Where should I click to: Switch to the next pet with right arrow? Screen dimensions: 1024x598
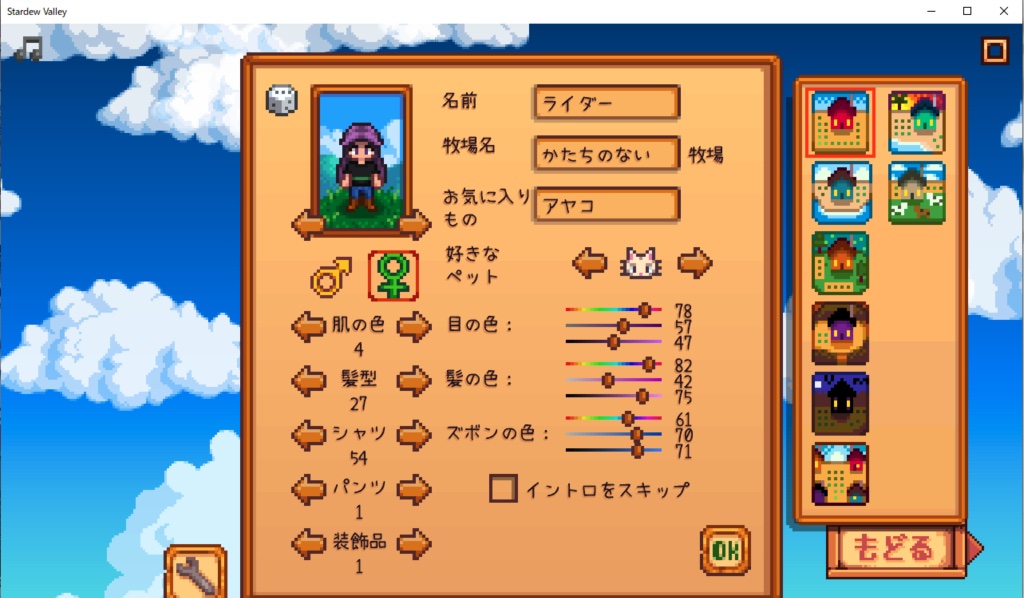695,263
